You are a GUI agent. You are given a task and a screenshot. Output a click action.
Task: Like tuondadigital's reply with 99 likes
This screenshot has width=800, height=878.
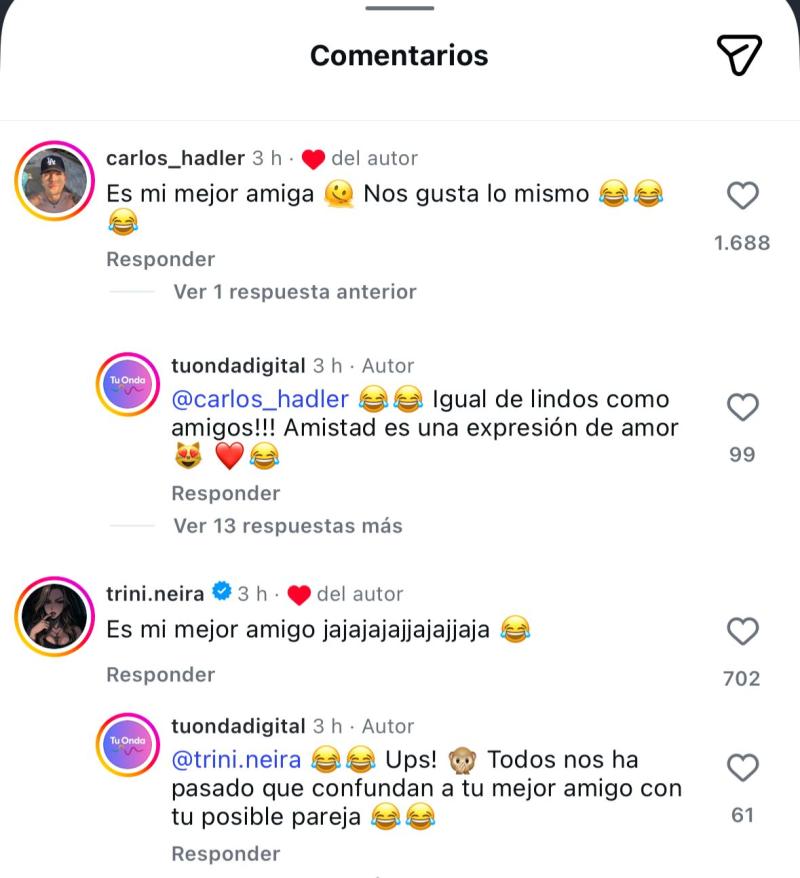(x=742, y=404)
